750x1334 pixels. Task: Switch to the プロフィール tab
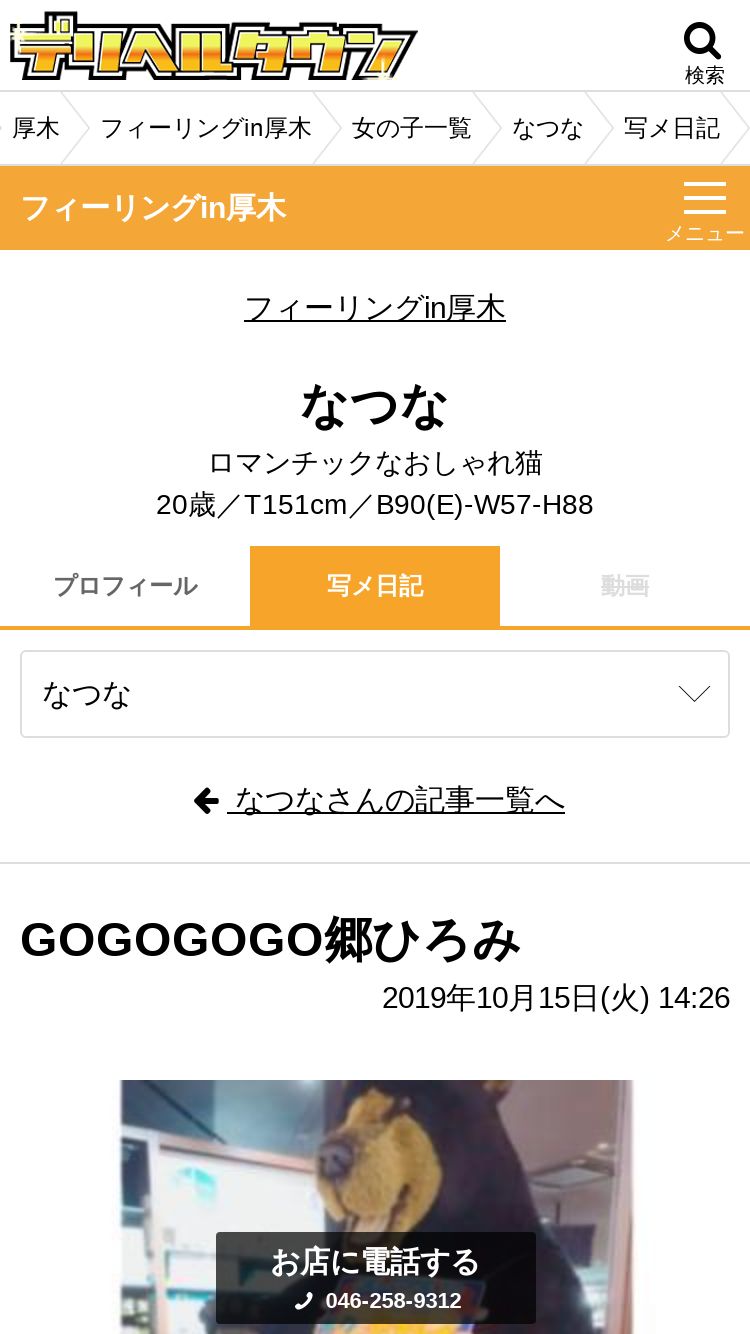125,586
